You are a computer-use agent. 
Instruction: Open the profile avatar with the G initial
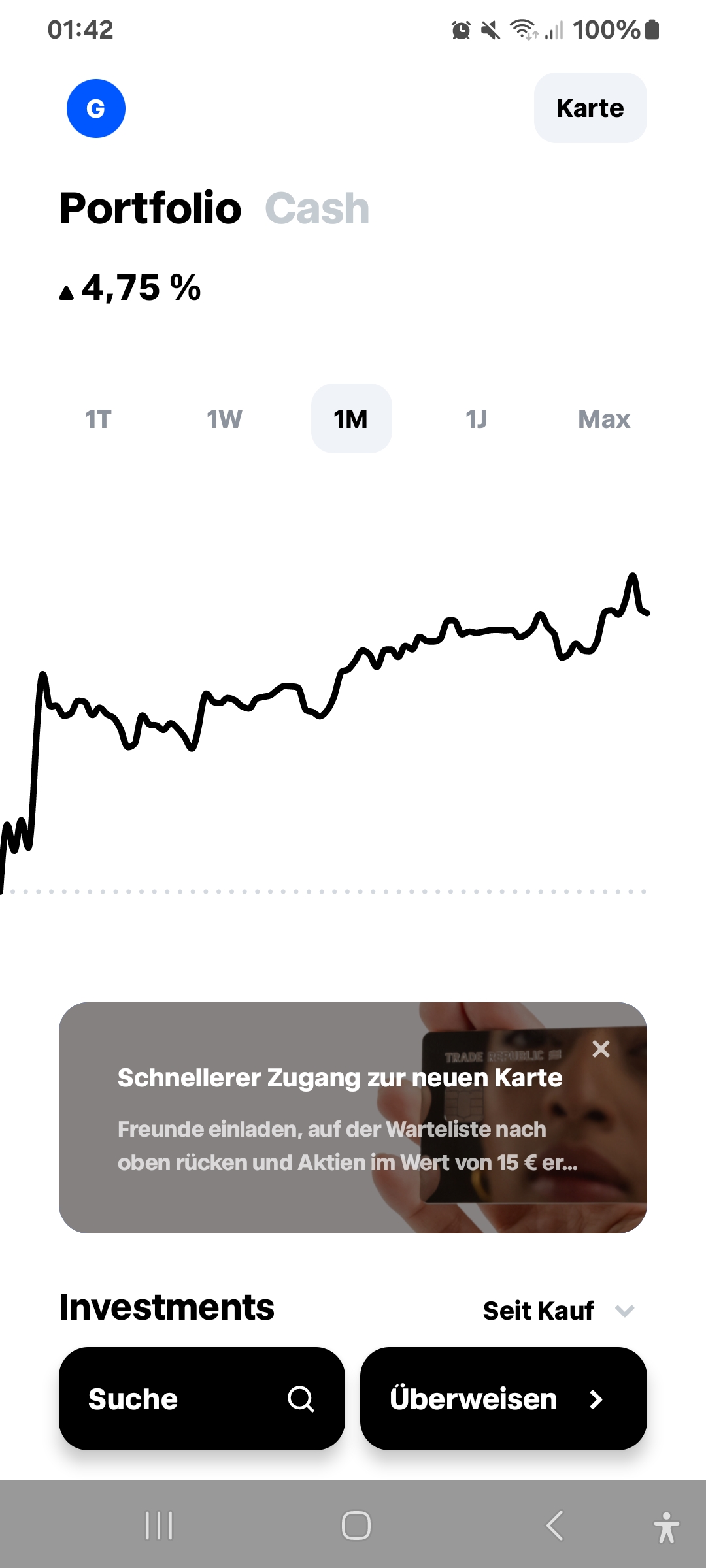pos(95,108)
